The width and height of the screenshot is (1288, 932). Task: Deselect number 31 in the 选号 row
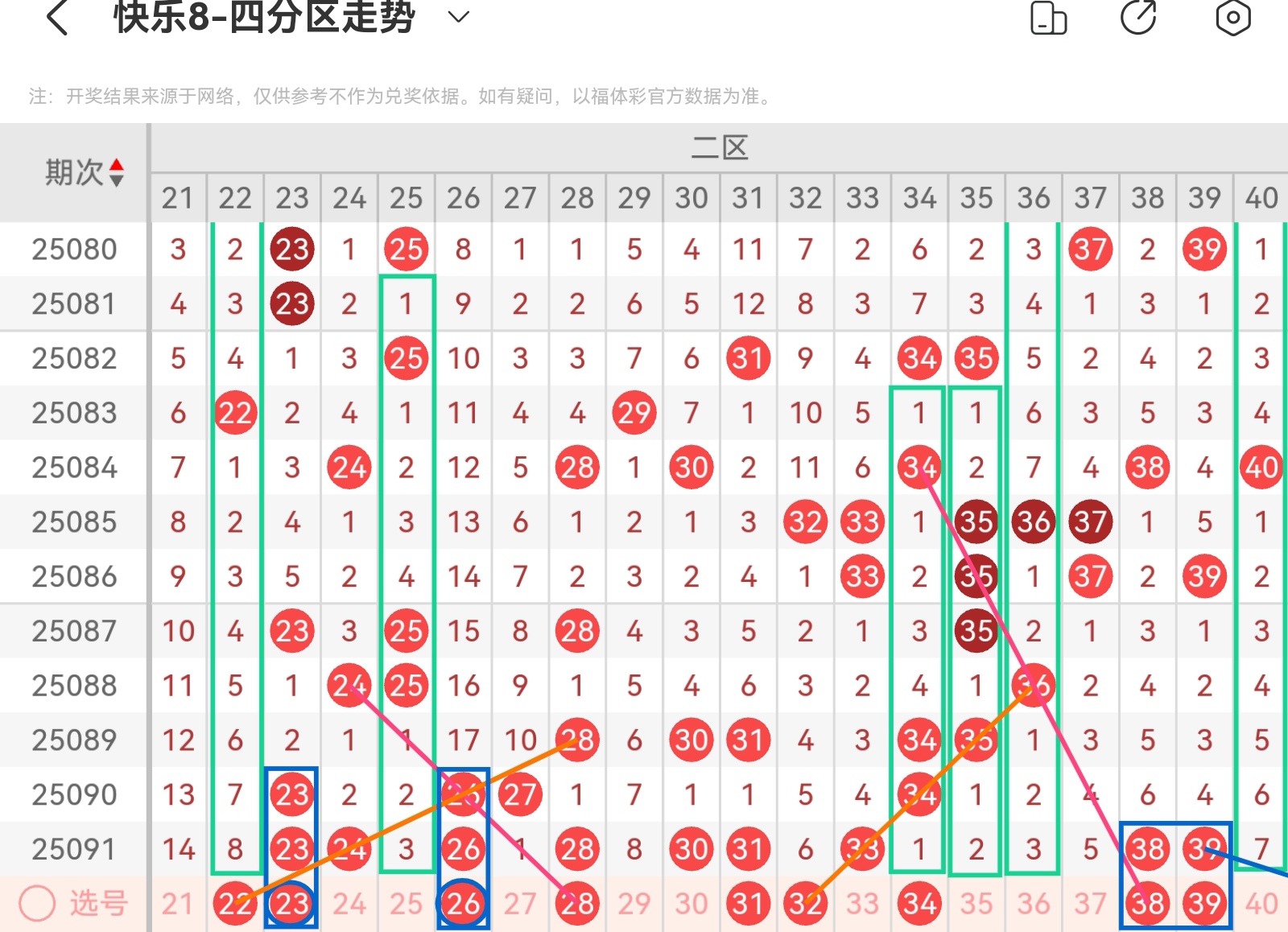(x=748, y=904)
